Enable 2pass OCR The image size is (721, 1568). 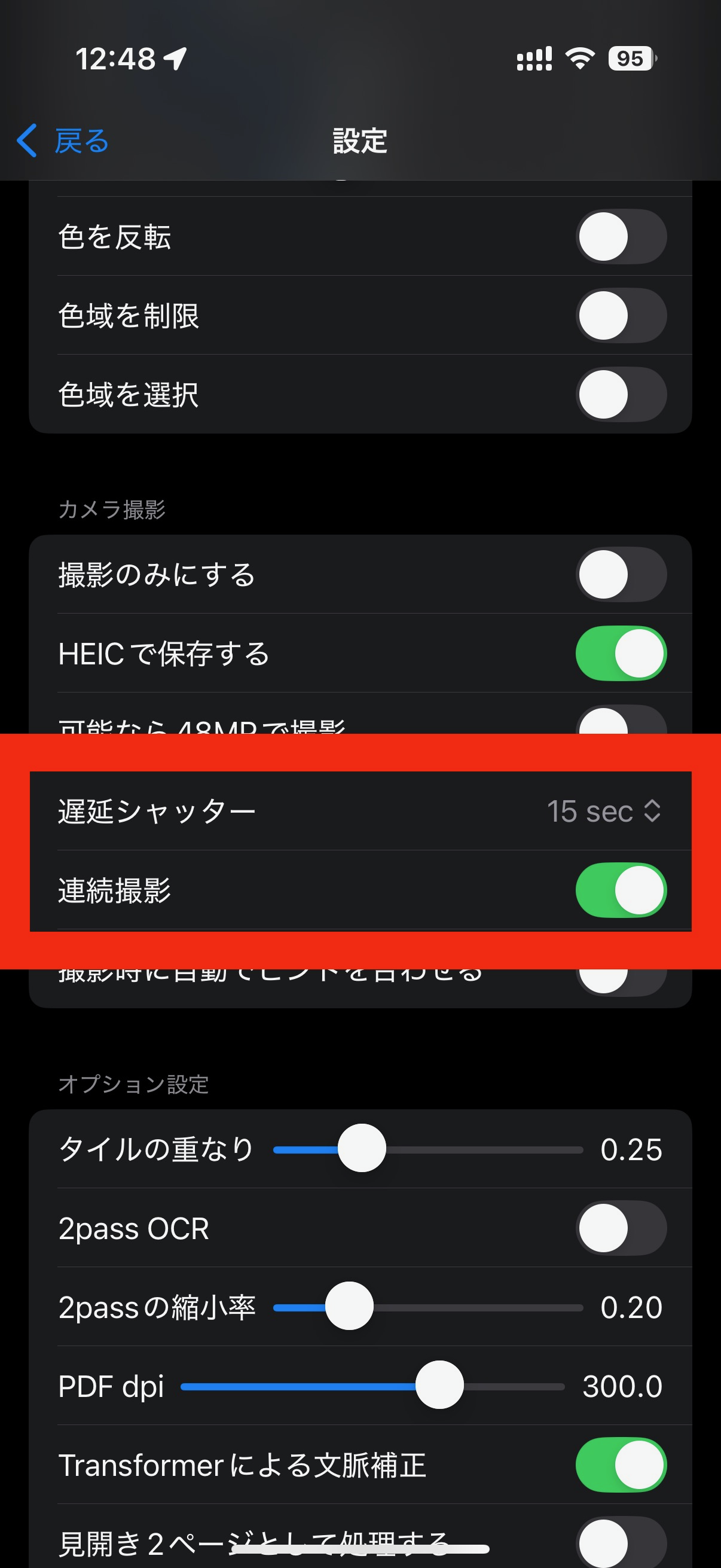pos(621,1228)
